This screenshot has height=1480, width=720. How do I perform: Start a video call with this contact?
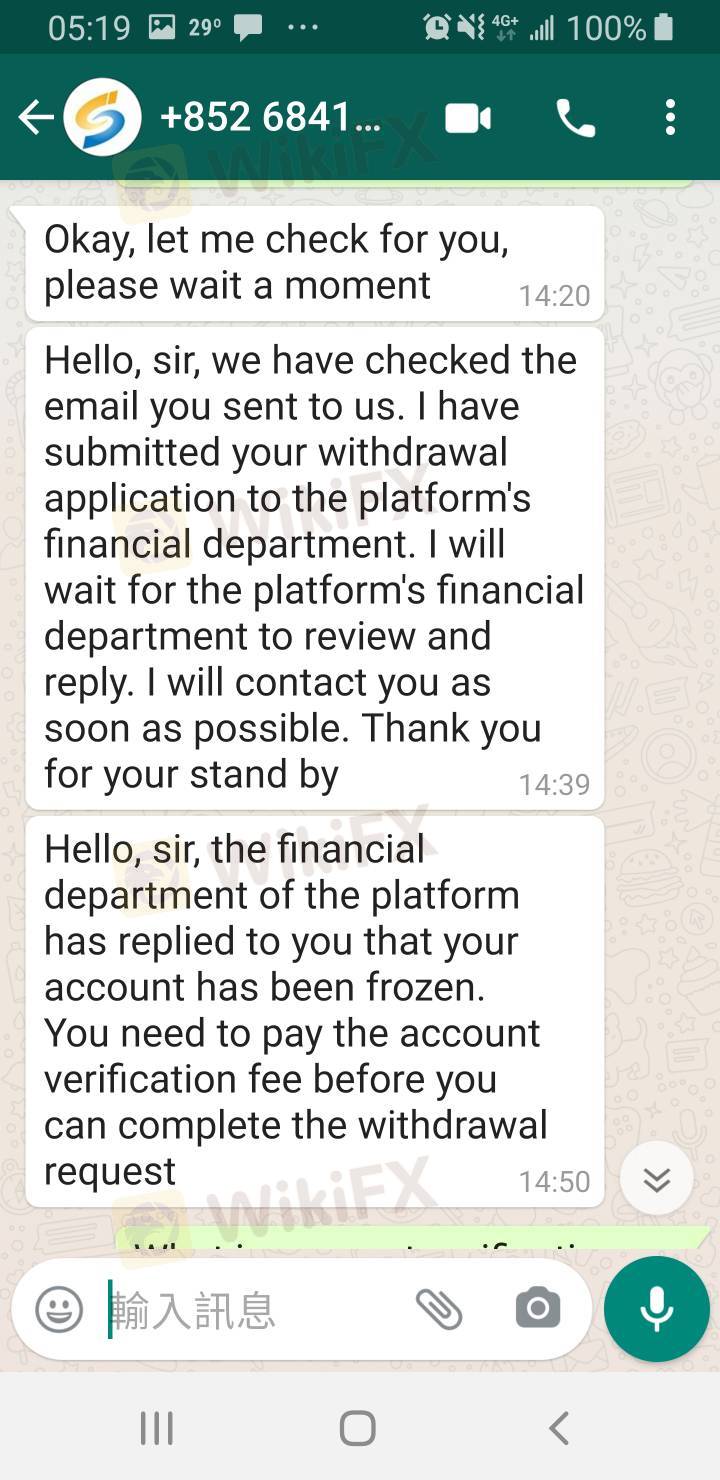coord(468,119)
